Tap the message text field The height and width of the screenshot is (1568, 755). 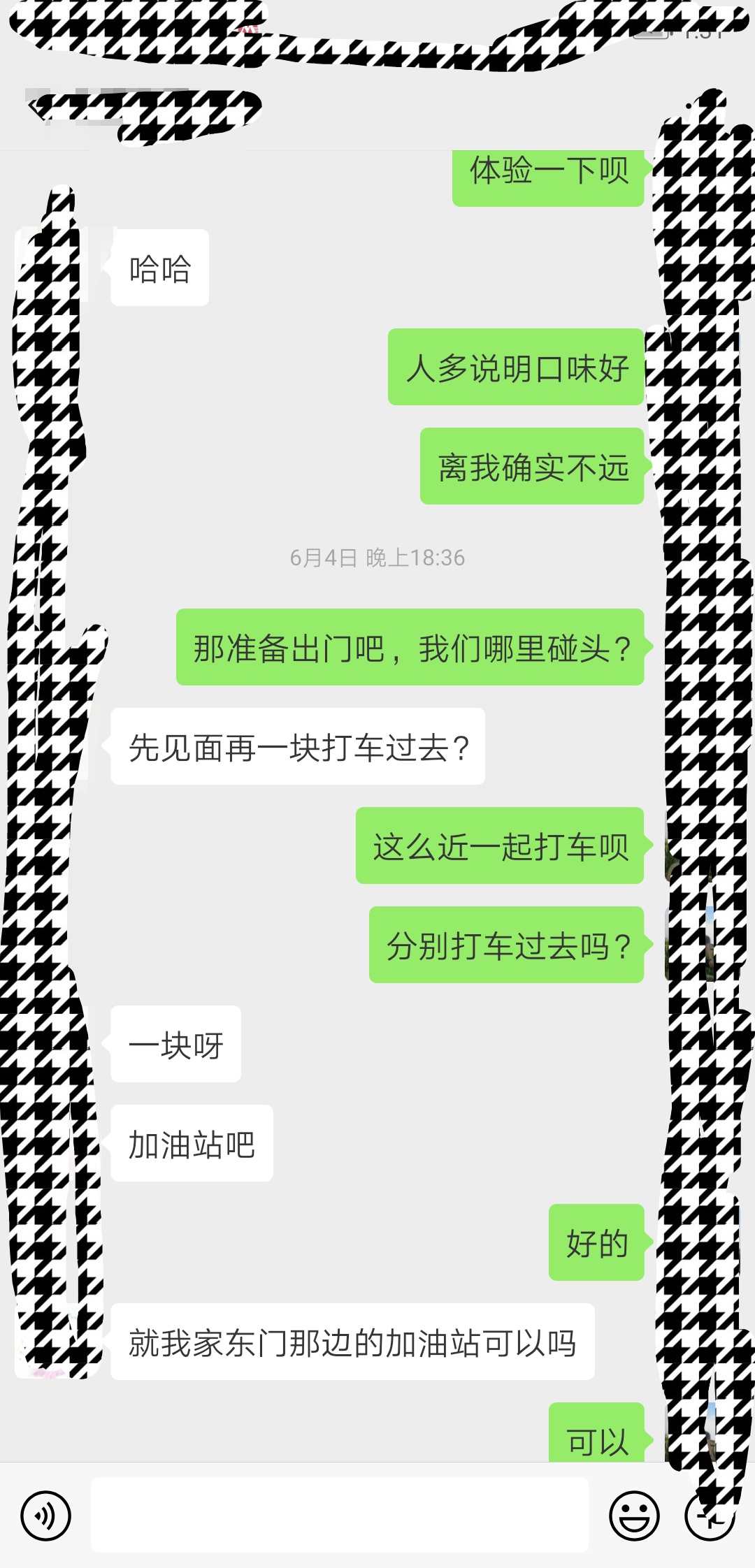[340, 1515]
